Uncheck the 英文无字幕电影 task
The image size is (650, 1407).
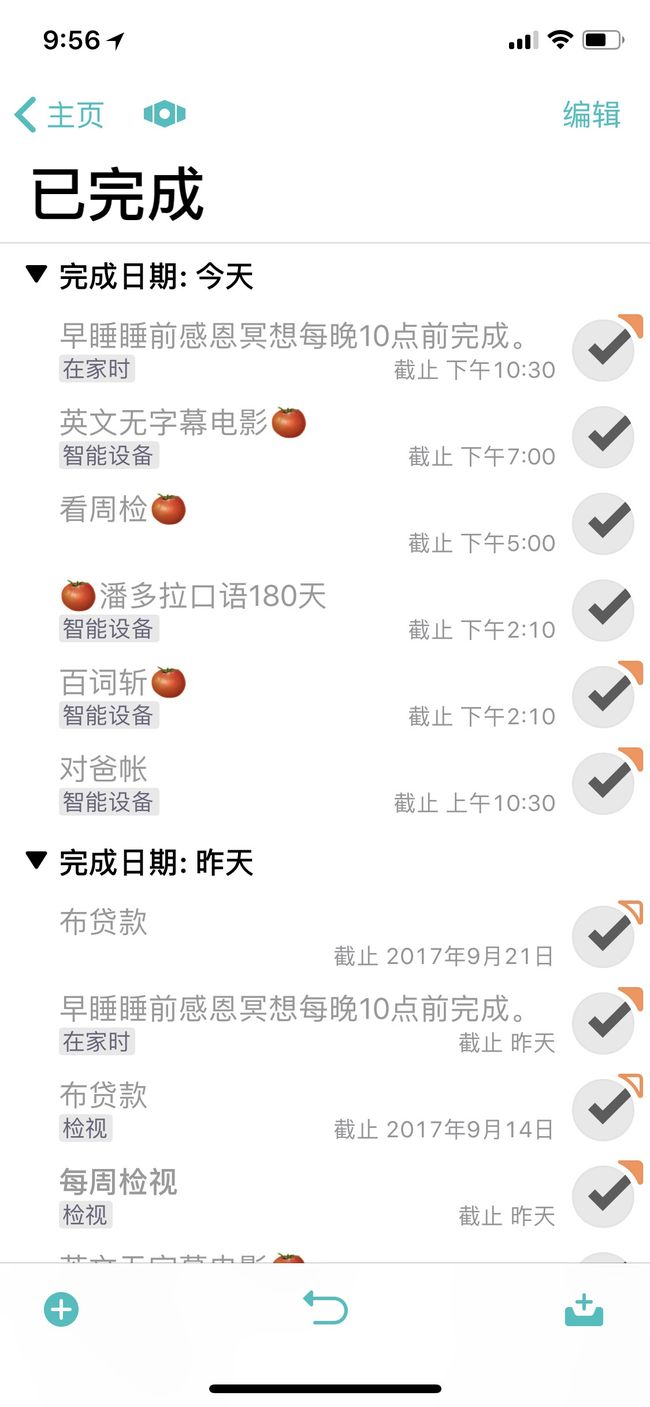point(603,437)
